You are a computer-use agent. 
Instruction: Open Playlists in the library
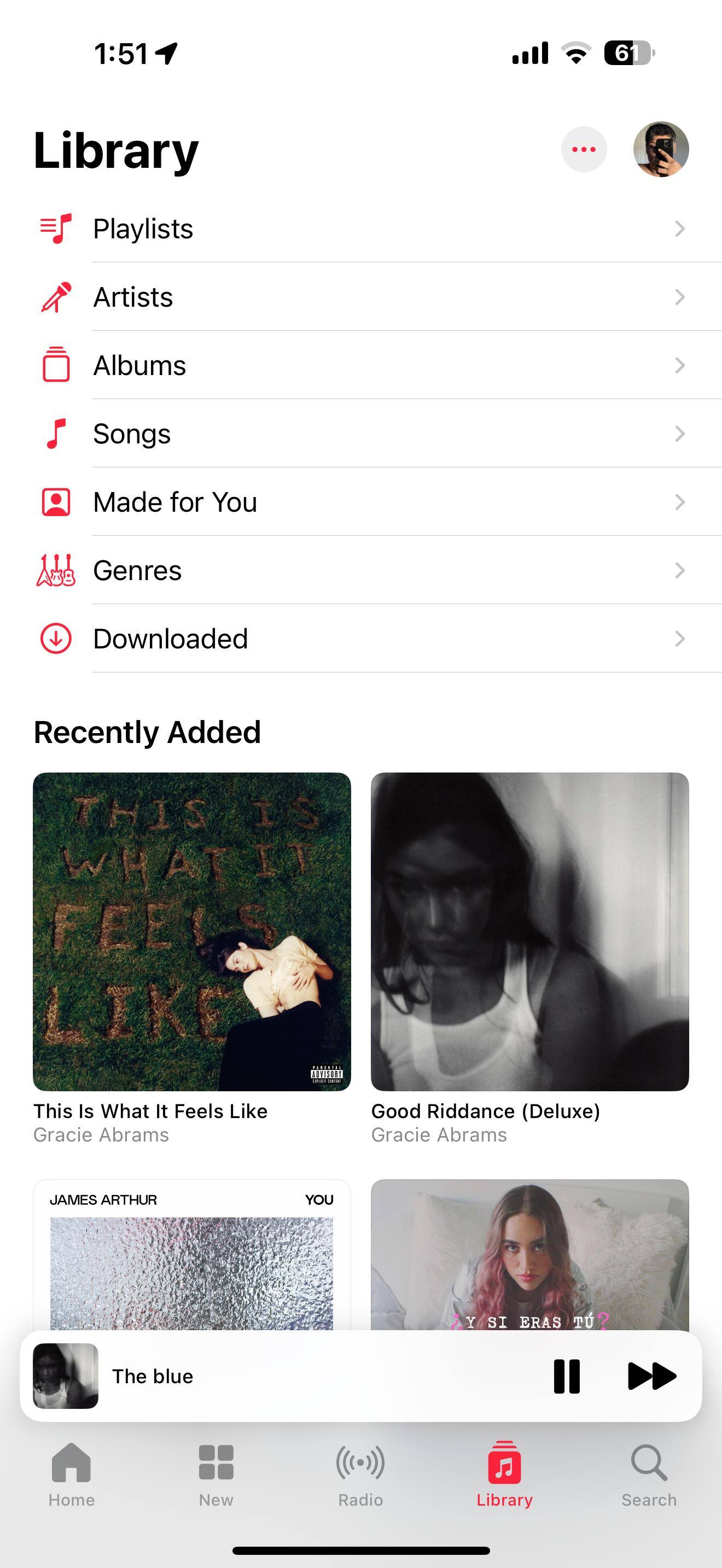pos(360,229)
